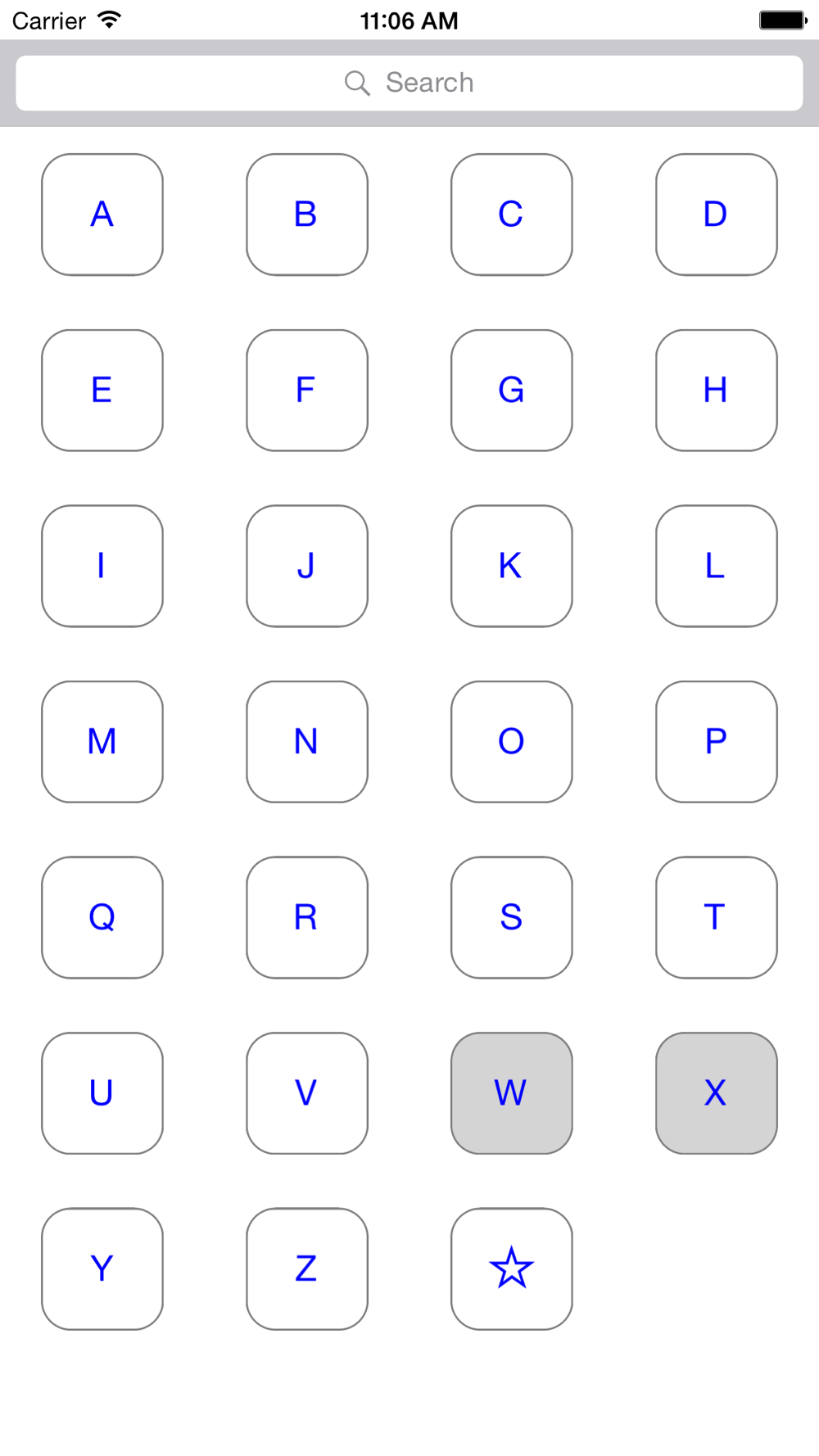Screen dimensions: 819x1456
Task: Open the letter Z button
Action: click(x=307, y=1268)
